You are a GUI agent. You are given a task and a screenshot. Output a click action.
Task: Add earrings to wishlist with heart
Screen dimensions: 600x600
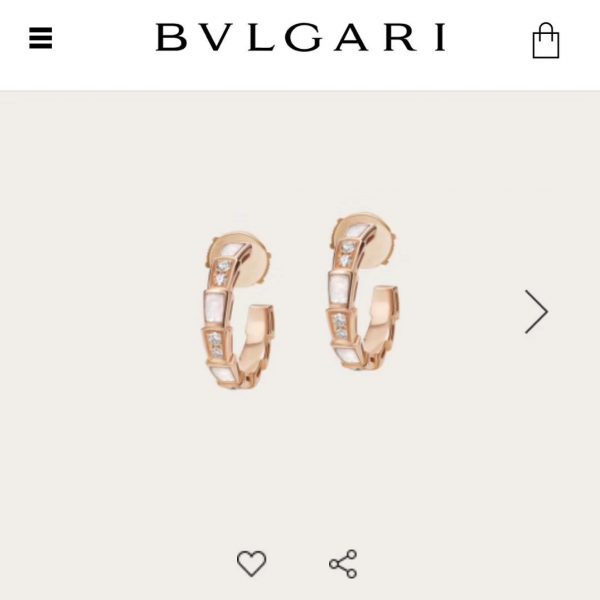click(x=251, y=563)
